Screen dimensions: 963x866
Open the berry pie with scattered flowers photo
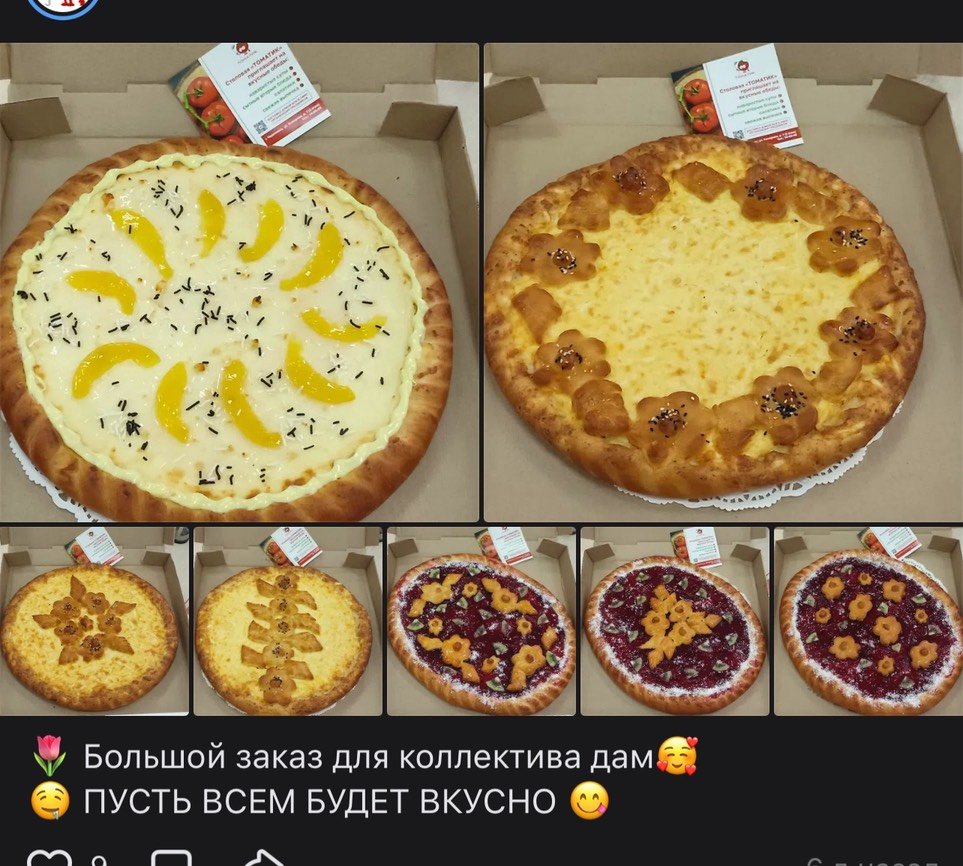pos(481,621)
